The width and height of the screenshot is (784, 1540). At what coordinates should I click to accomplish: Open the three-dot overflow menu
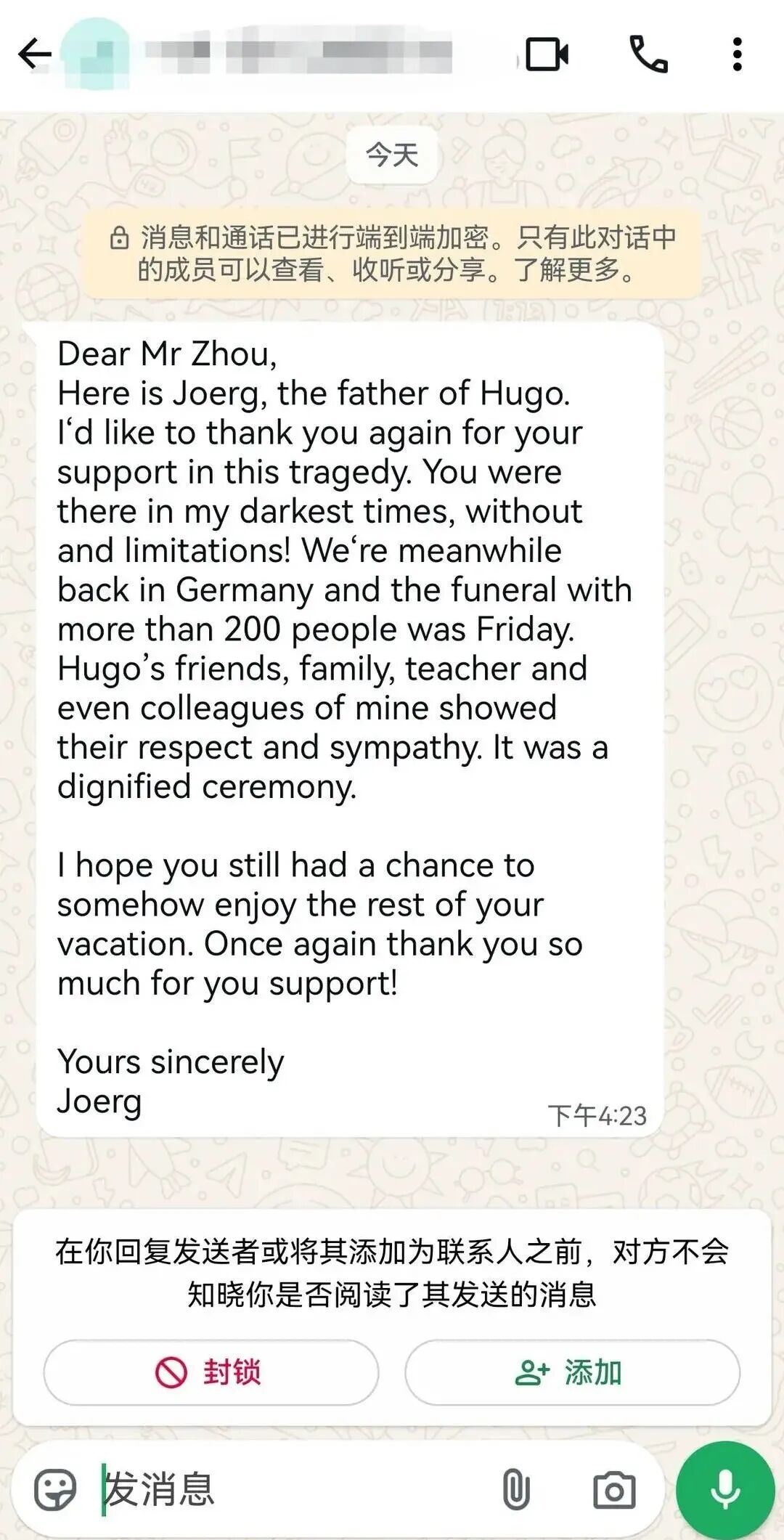(x=737, y=54)
